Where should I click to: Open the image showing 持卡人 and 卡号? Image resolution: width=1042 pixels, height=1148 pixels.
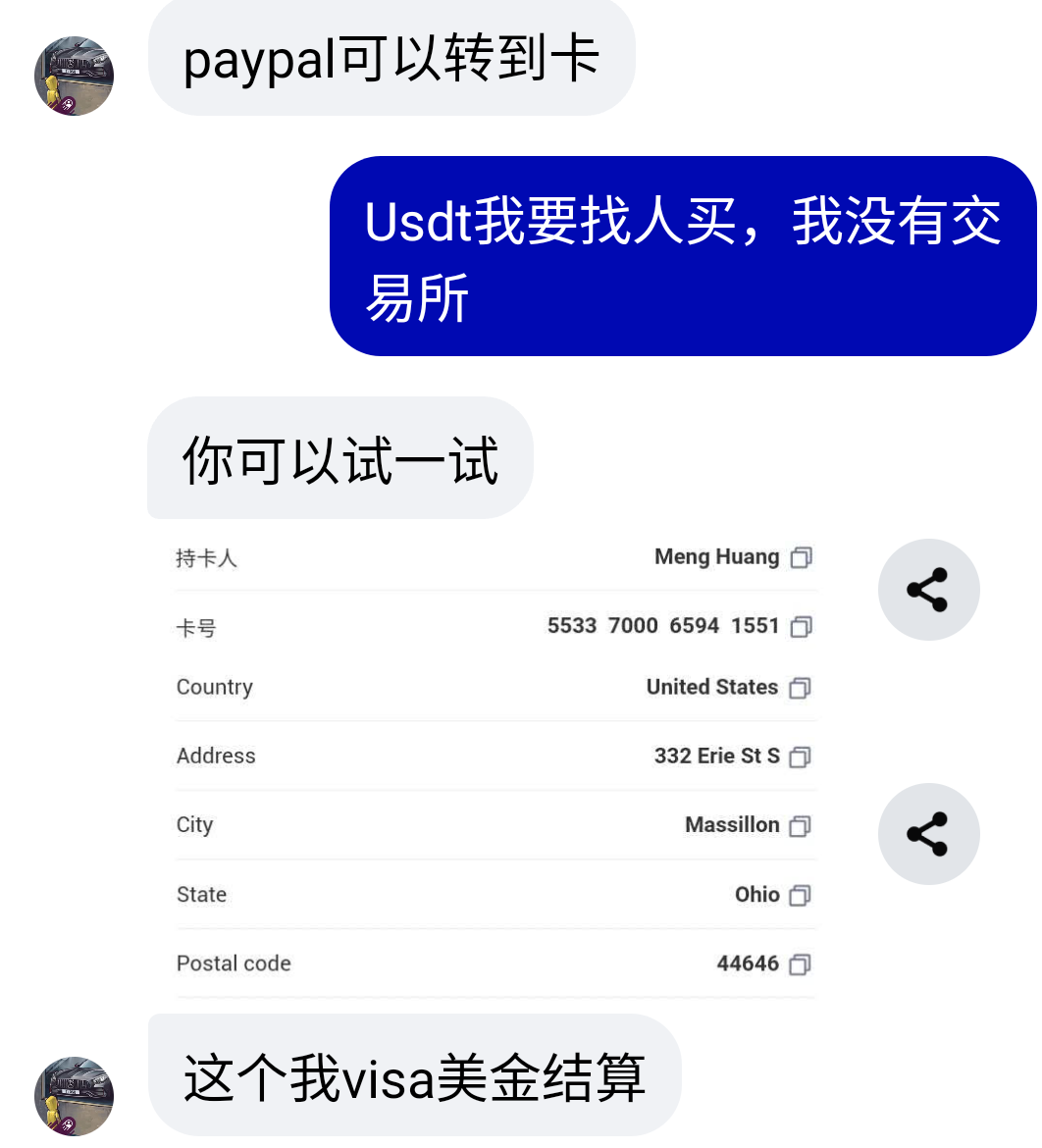click(x=495, y=592)
